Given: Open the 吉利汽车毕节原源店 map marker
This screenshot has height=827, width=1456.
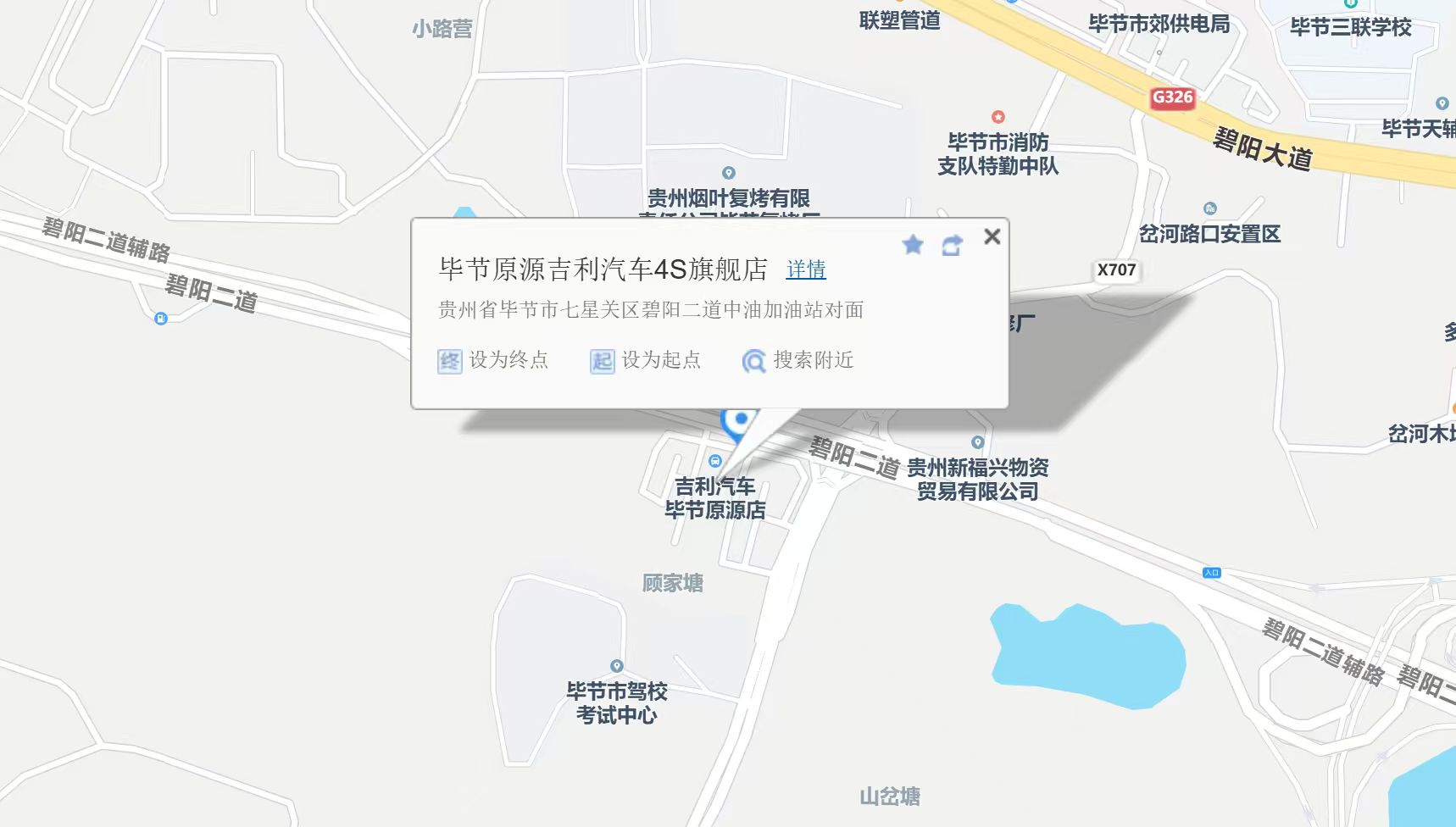Looking at the screenshot, I should 715,462.
